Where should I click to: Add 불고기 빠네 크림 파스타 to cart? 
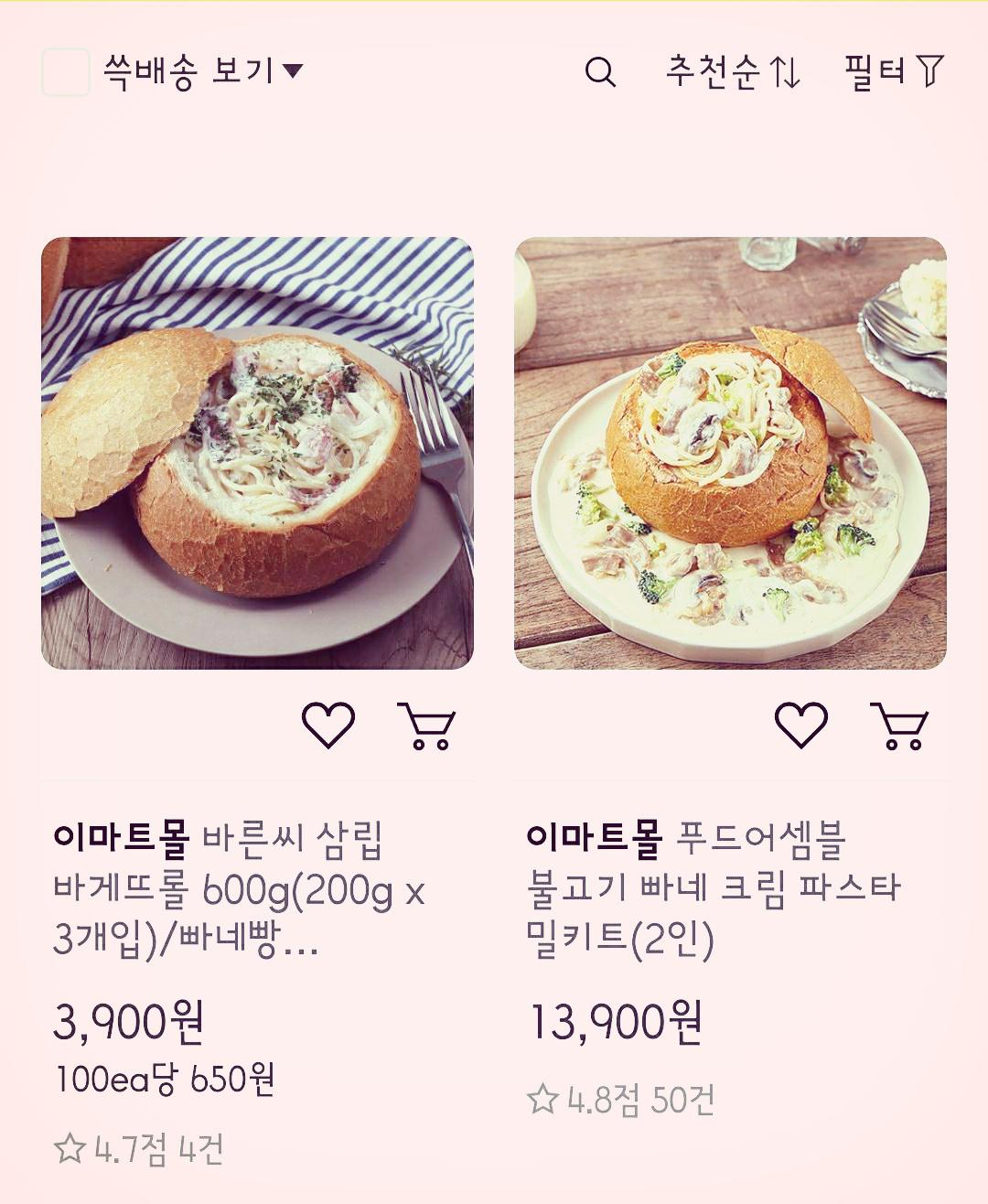click(x=899, y=726)
